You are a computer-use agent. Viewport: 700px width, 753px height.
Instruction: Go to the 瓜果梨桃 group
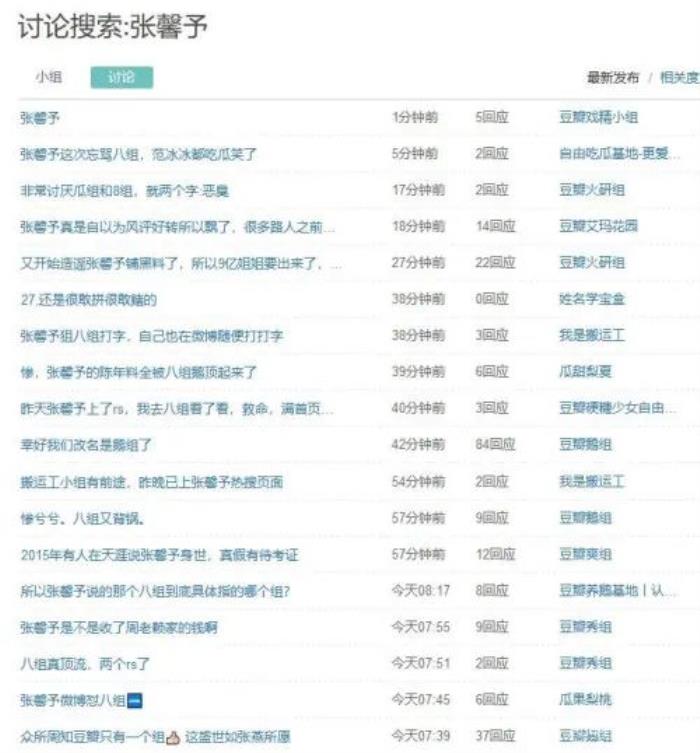(585, 700)
